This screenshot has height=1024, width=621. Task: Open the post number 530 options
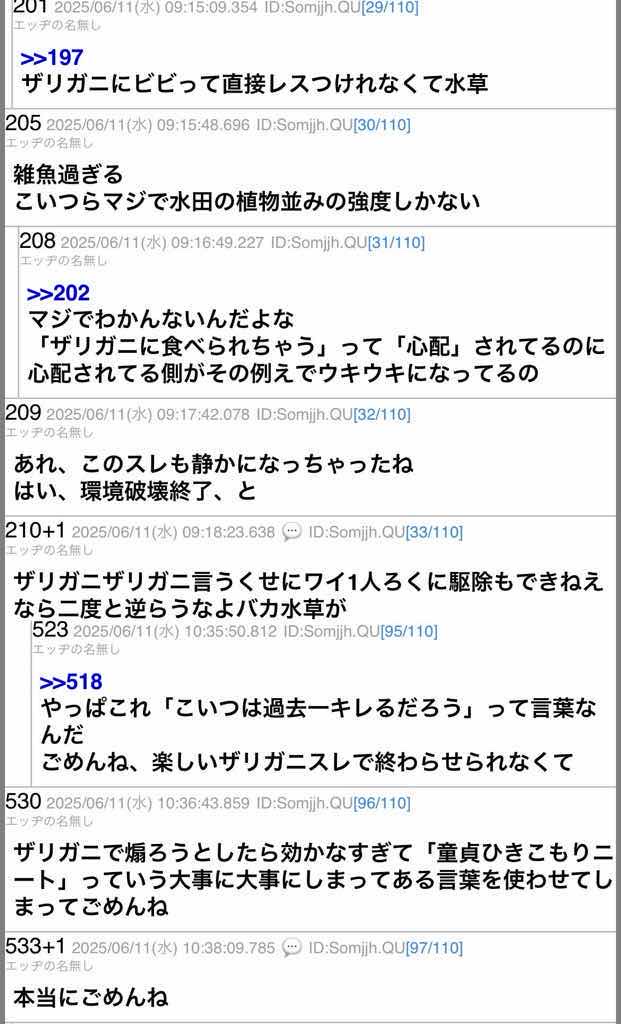point(23,802)
